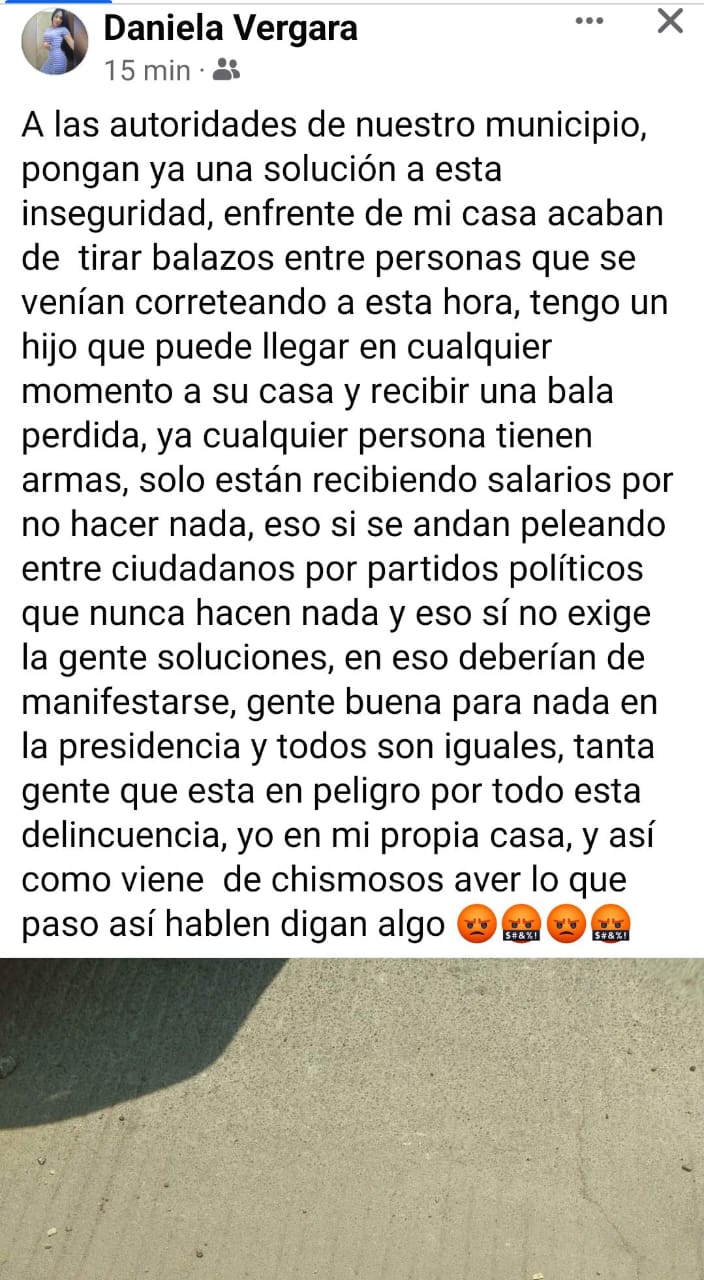Image resolution: width=704 pixels, height=1280 pixels.
Task: Open the photo attached to the post
Action: (352, 1118)
